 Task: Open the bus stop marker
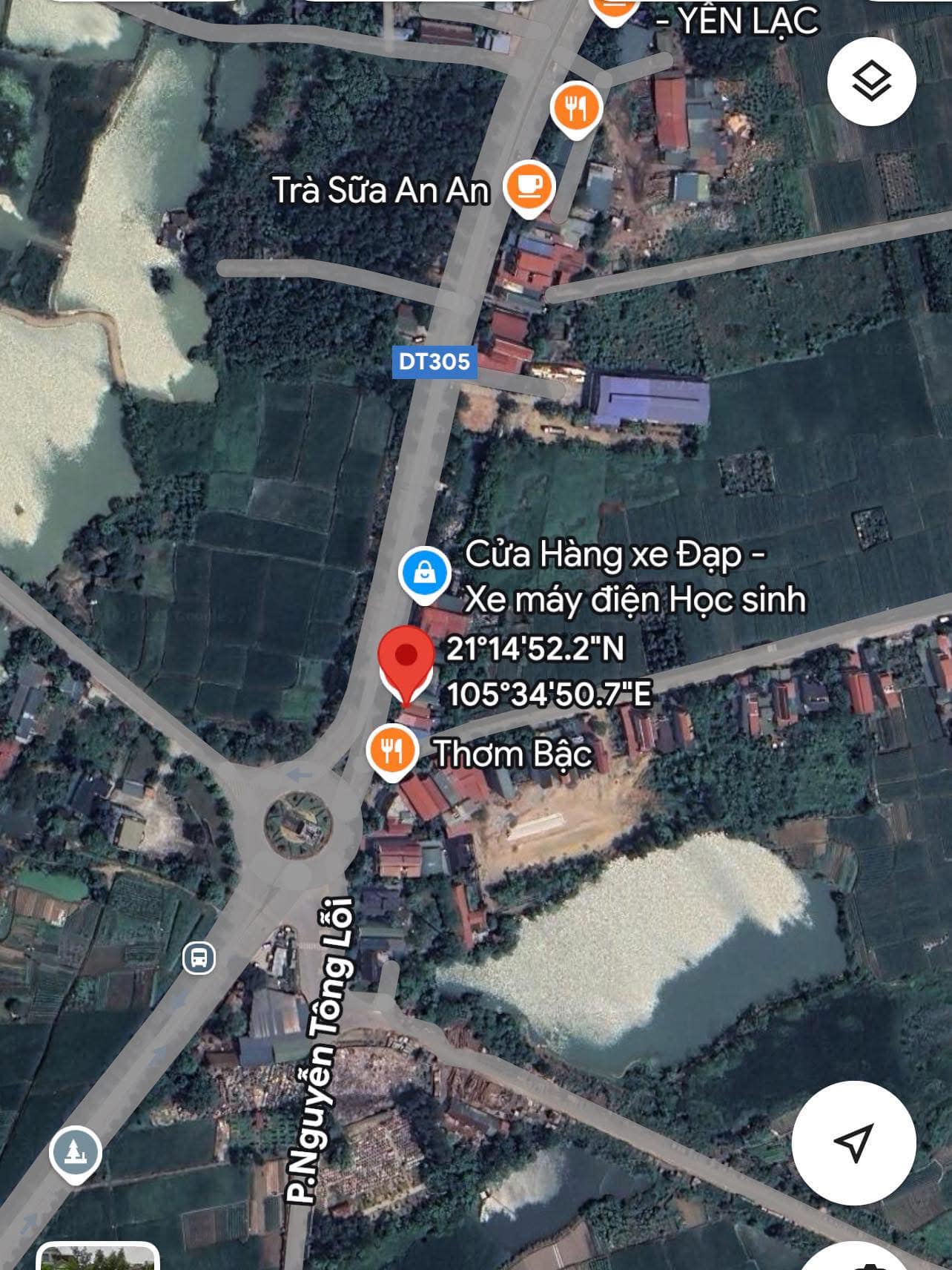[x=199, y=958]
